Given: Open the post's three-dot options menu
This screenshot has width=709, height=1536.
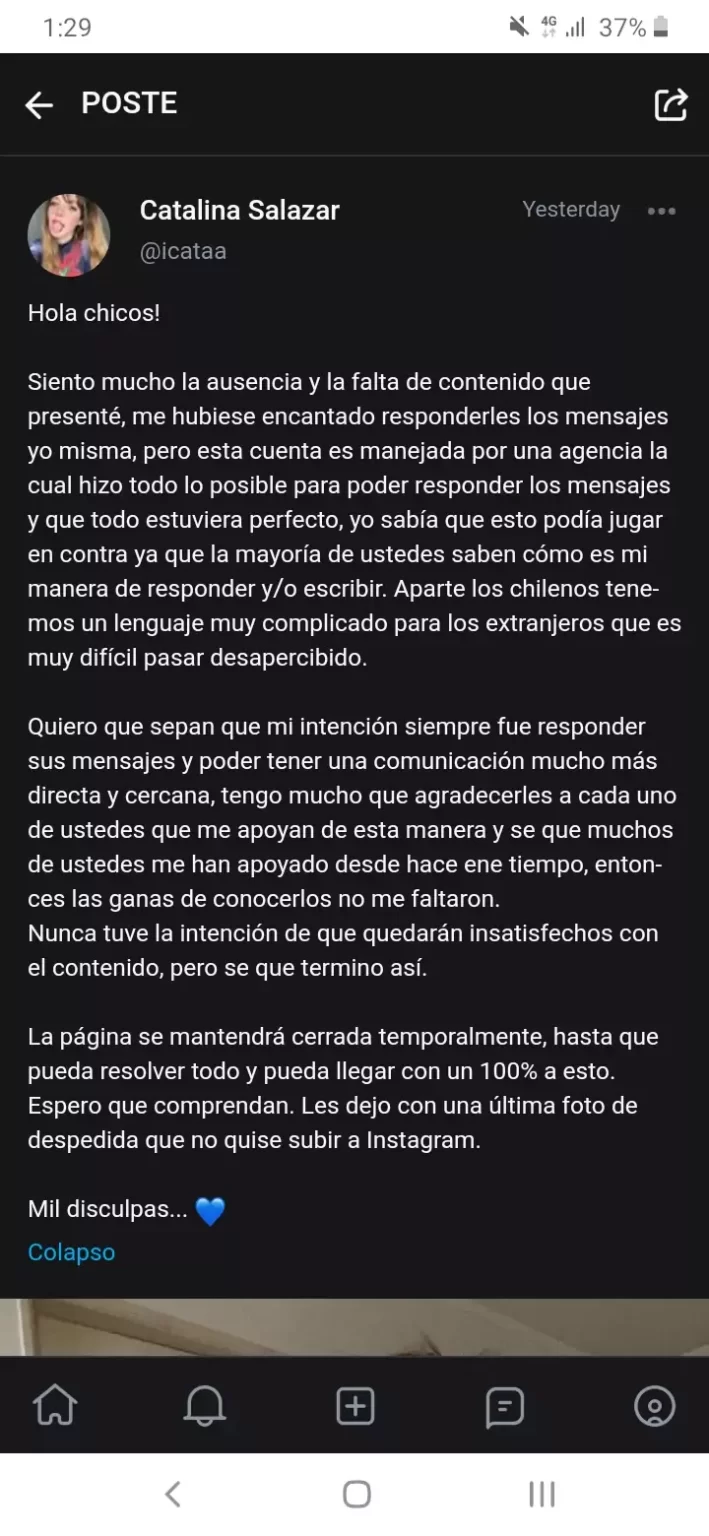Looking at the screenshot, I should tap(661, 211).
